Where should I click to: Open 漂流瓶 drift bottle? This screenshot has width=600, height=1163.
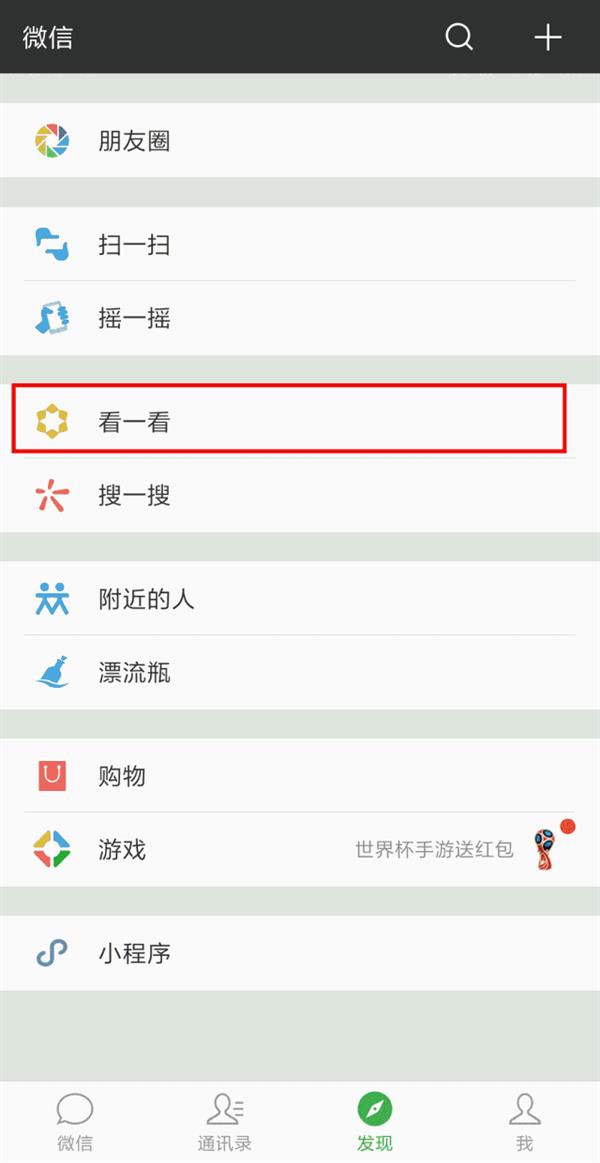(300, 672)
